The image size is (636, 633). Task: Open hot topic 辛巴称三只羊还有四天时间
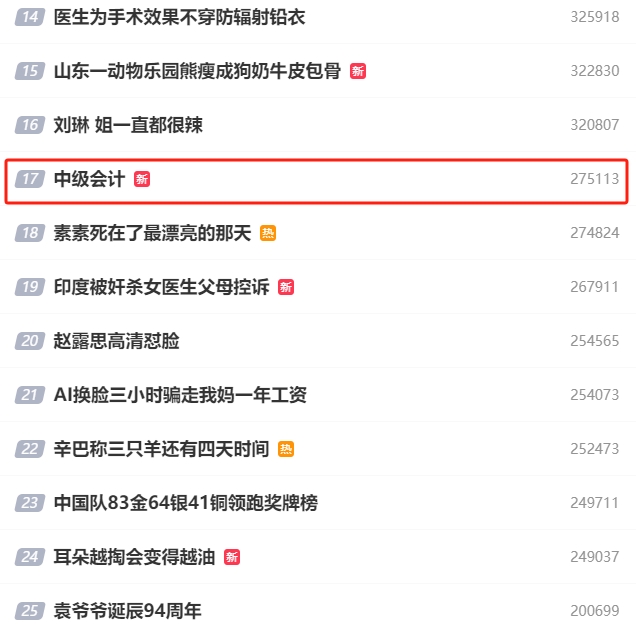click(x=161, y=449)
